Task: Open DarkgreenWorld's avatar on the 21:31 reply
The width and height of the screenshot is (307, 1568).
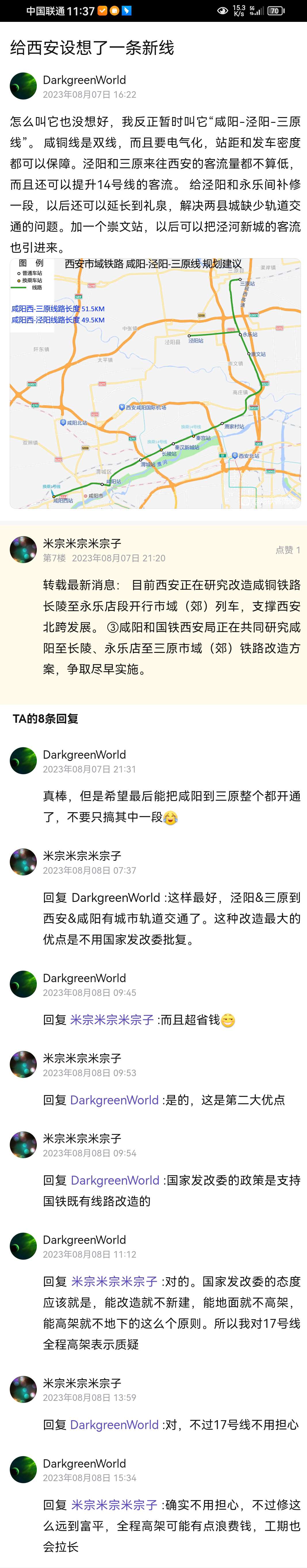Action: (x=23, y=761)
